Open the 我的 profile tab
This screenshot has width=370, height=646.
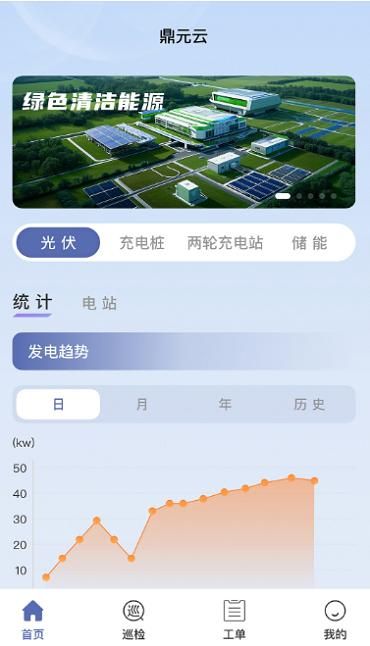pyautogui.click(x=335, y=619)
